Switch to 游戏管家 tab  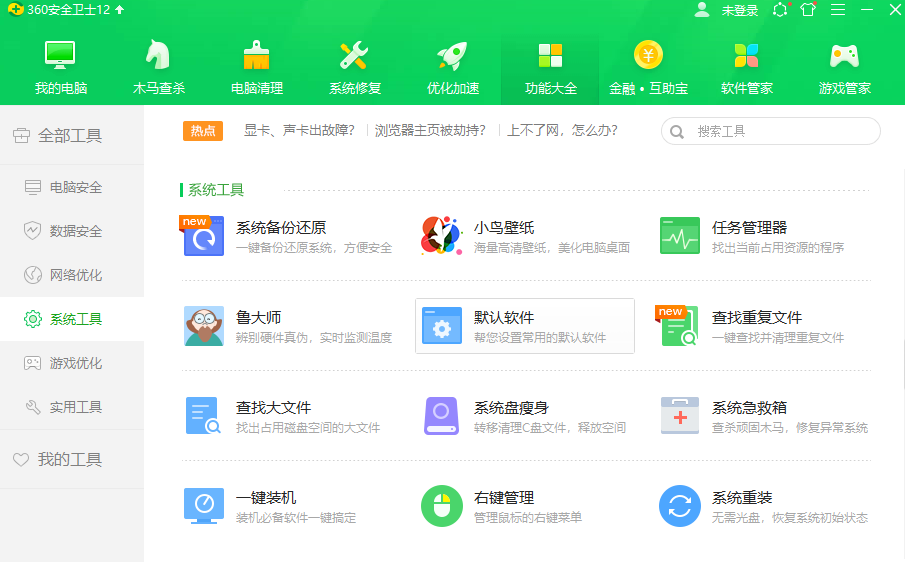pyautogui.click(x=844, y=68)
